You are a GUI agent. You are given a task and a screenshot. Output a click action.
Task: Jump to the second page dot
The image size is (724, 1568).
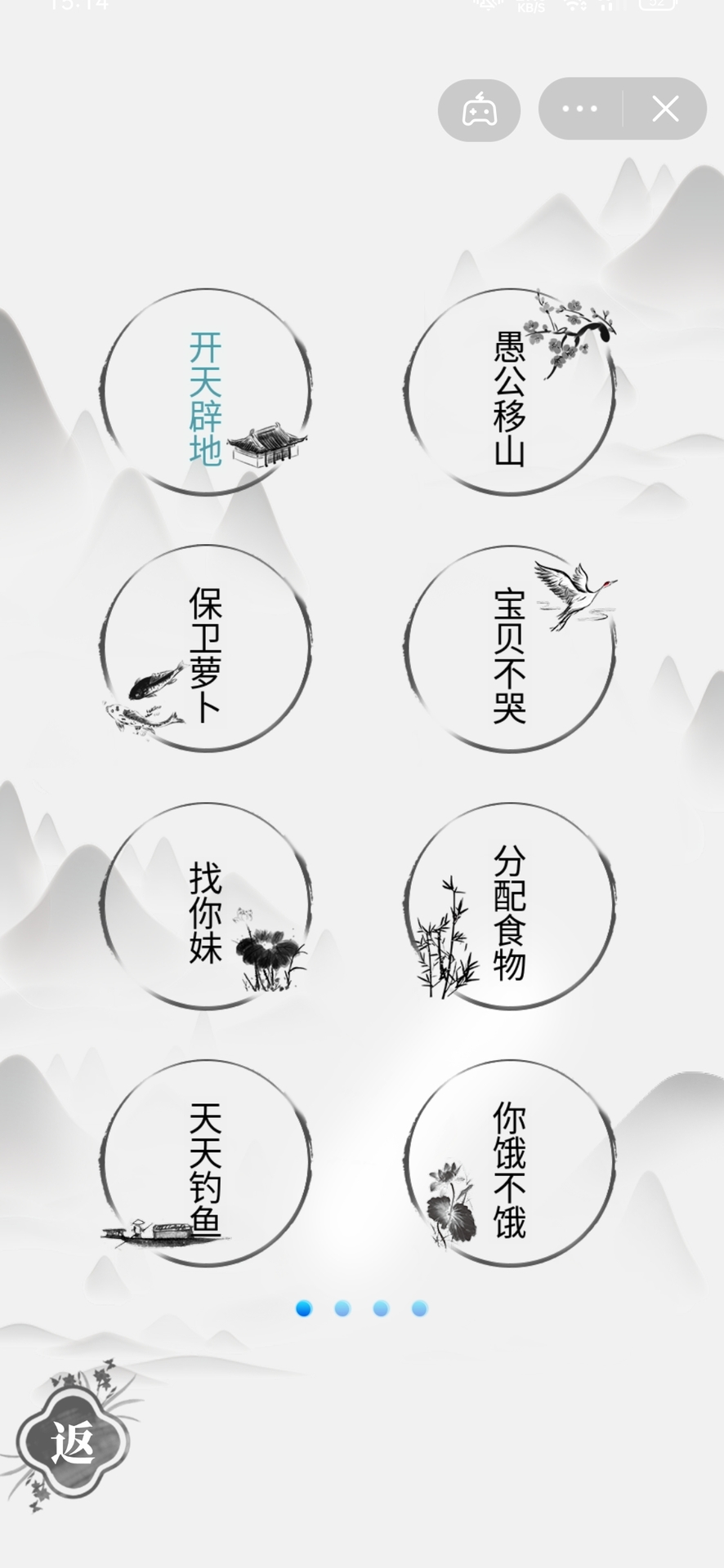click(342, 1308)
